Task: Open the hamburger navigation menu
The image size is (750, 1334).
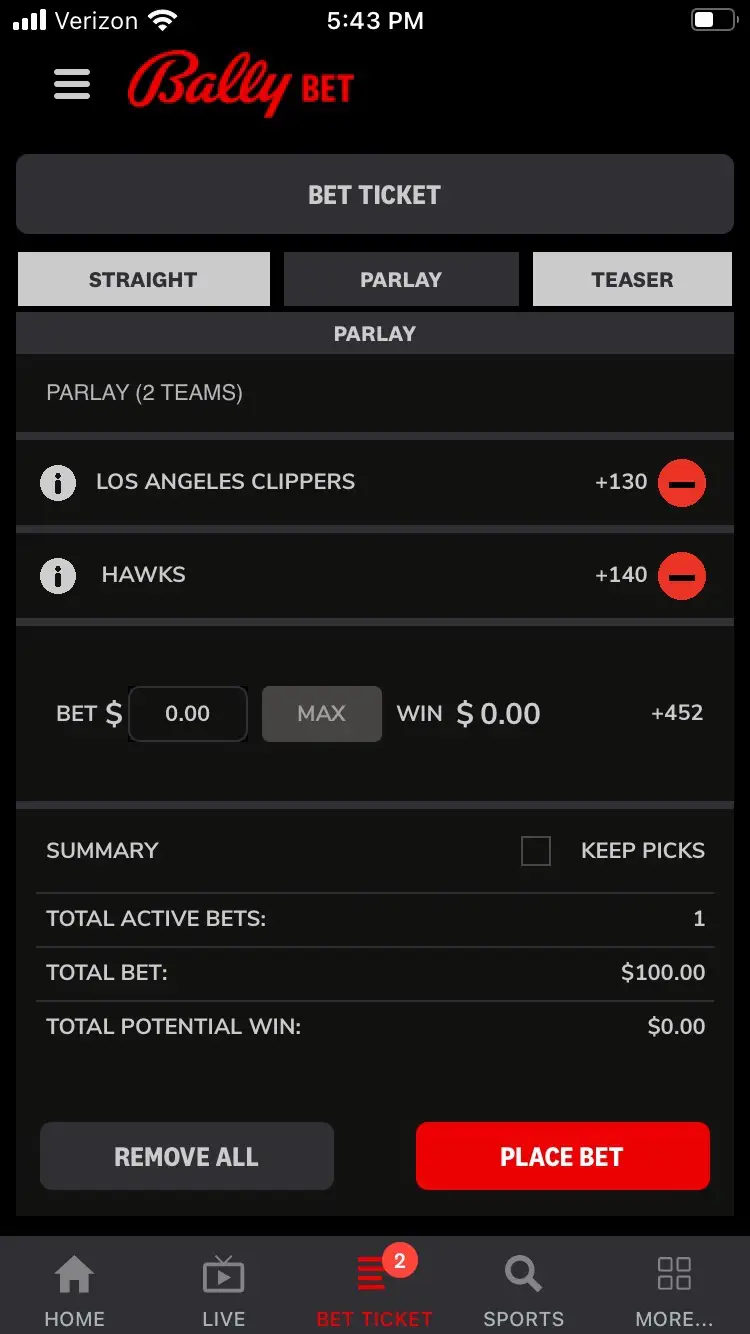Action: [x=71, y=84]
